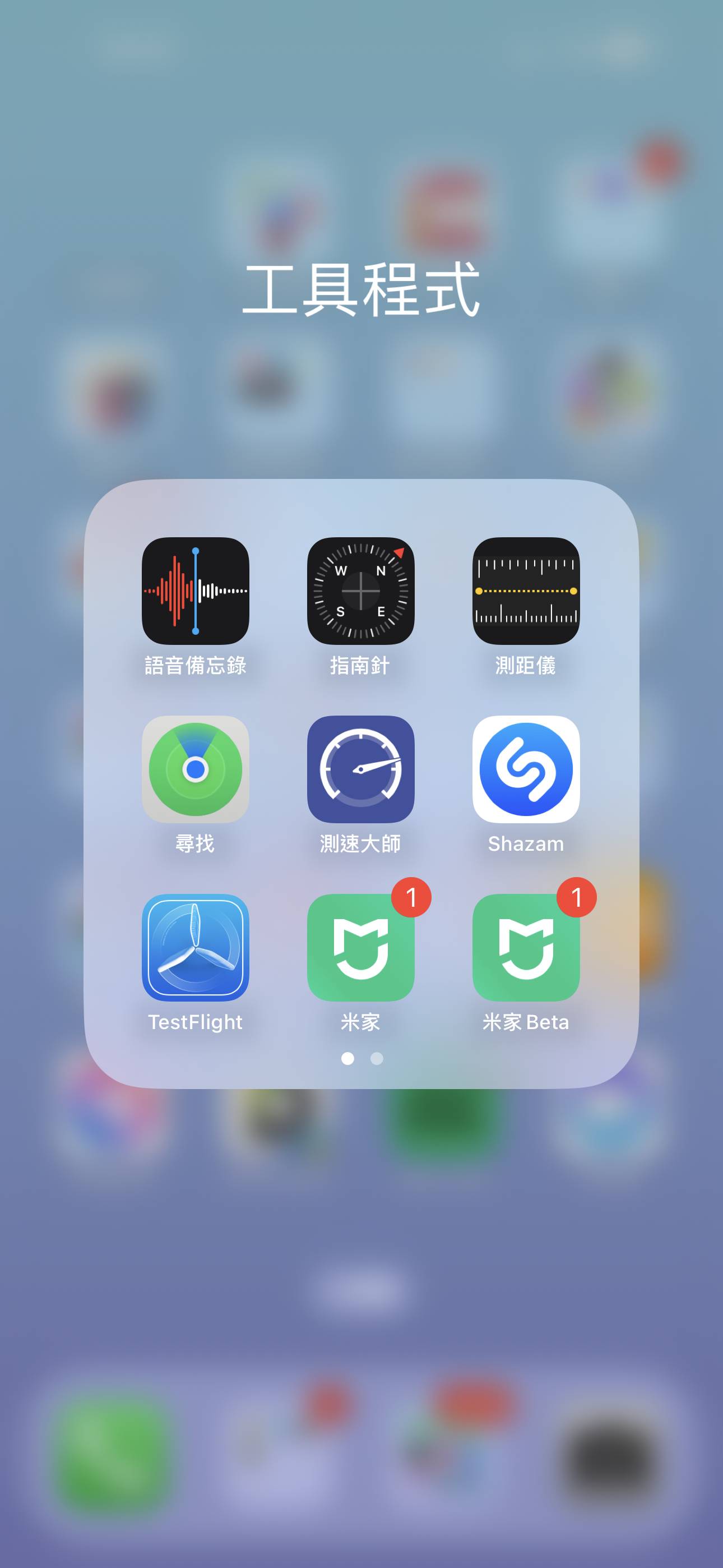The image size is (723, 1568).
Task: Tap the folder page indicator dots
Action: coord(362,1059)
